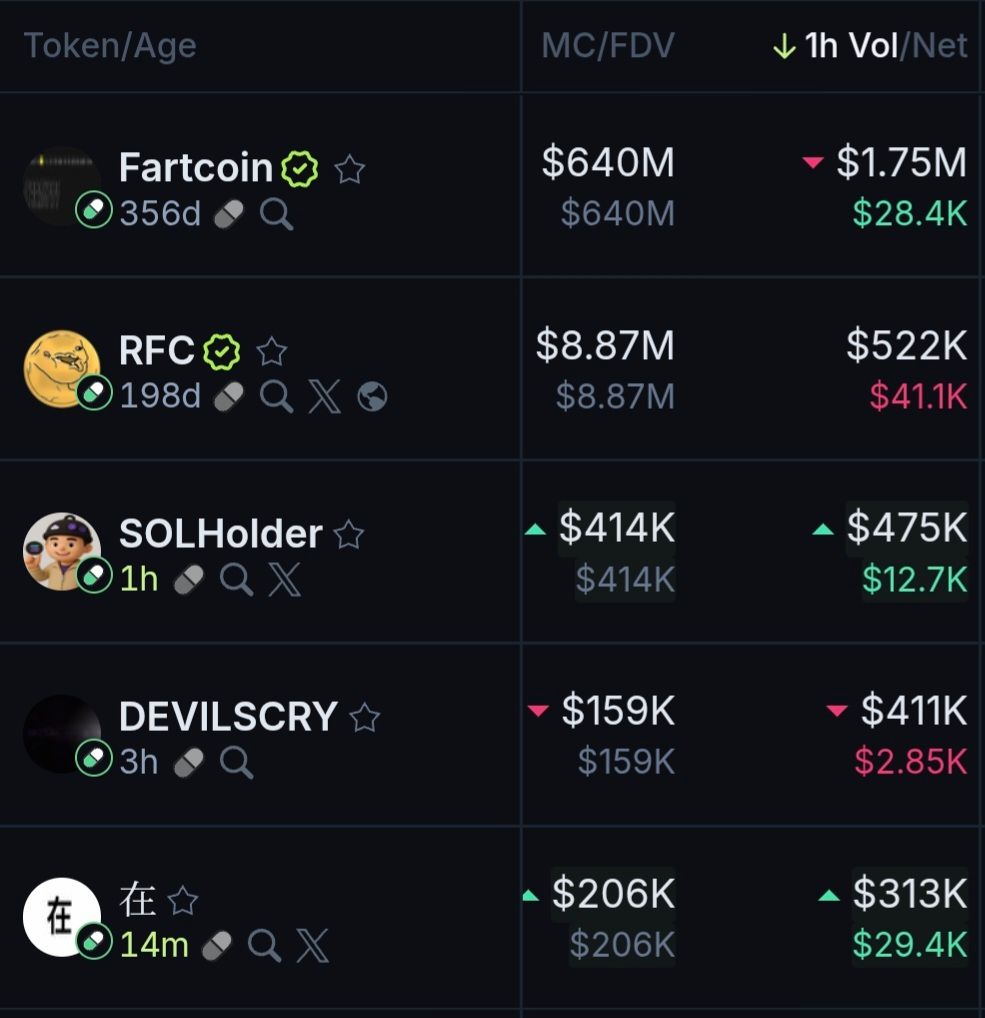Search Fartcoin using its magnifier icon
This screenshot has width=985, height=1018.
pyautogui.click(x=277, y=215)
